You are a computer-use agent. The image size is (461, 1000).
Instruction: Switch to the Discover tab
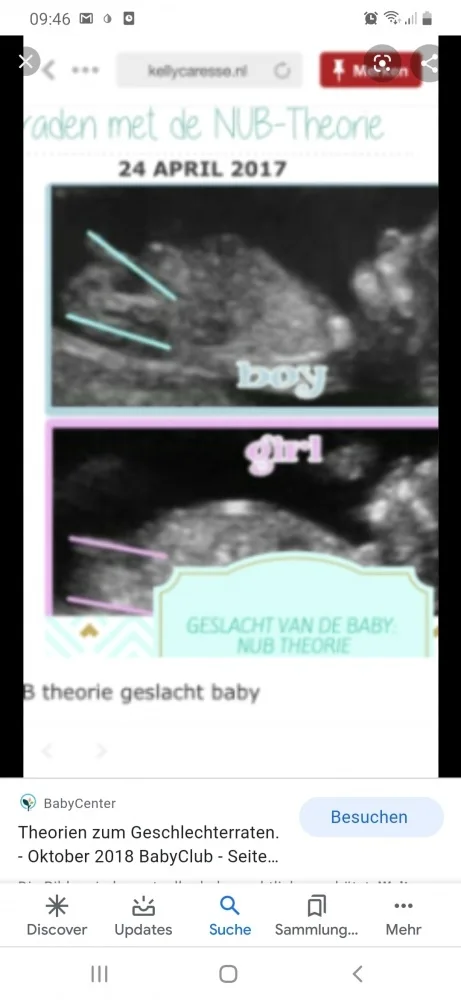(57, 916)
